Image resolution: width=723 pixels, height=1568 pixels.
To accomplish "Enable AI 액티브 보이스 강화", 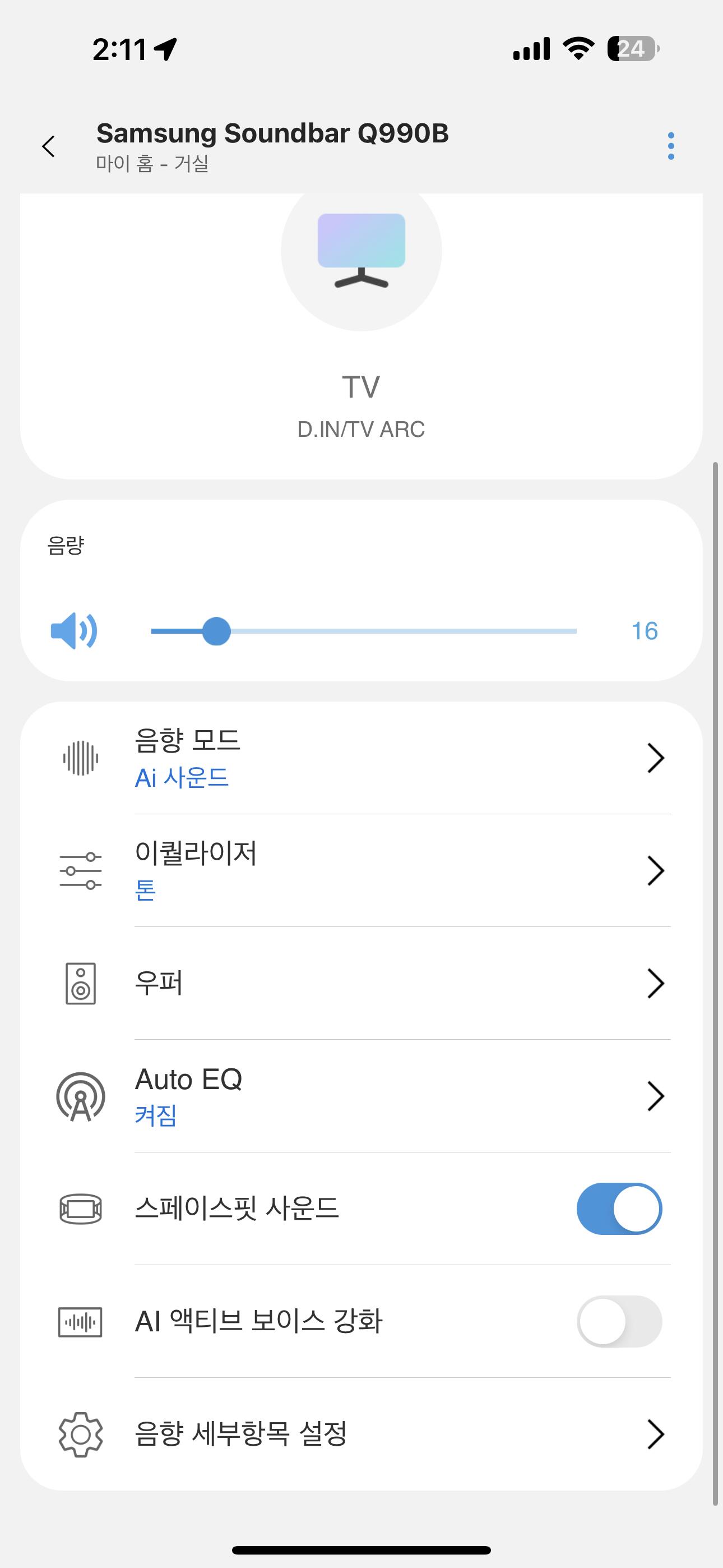I will coord(619,1321).
